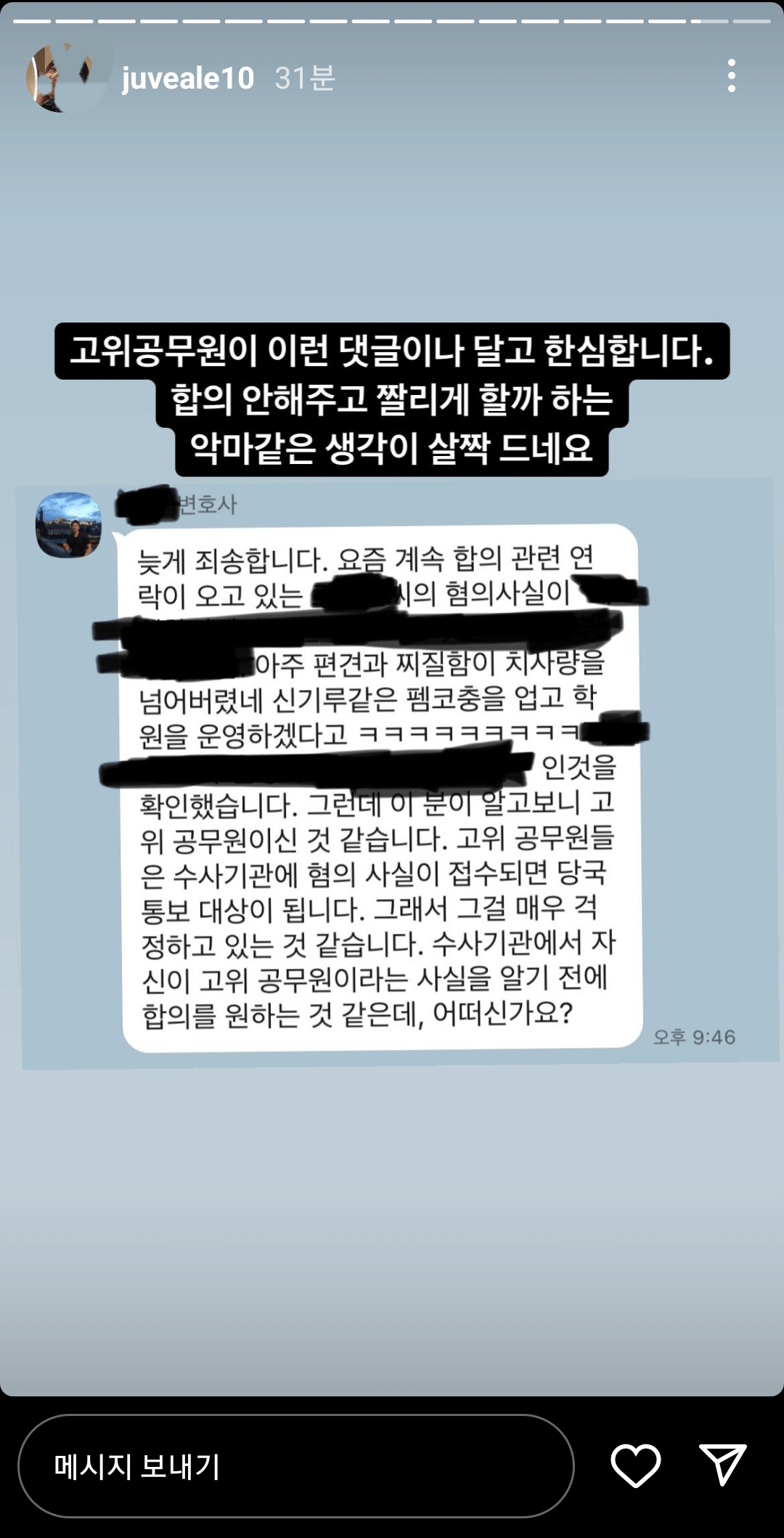This screenshot has height=1538, width=784.
Task: Open the story overflow menu
Action: [x=731, y=76]
